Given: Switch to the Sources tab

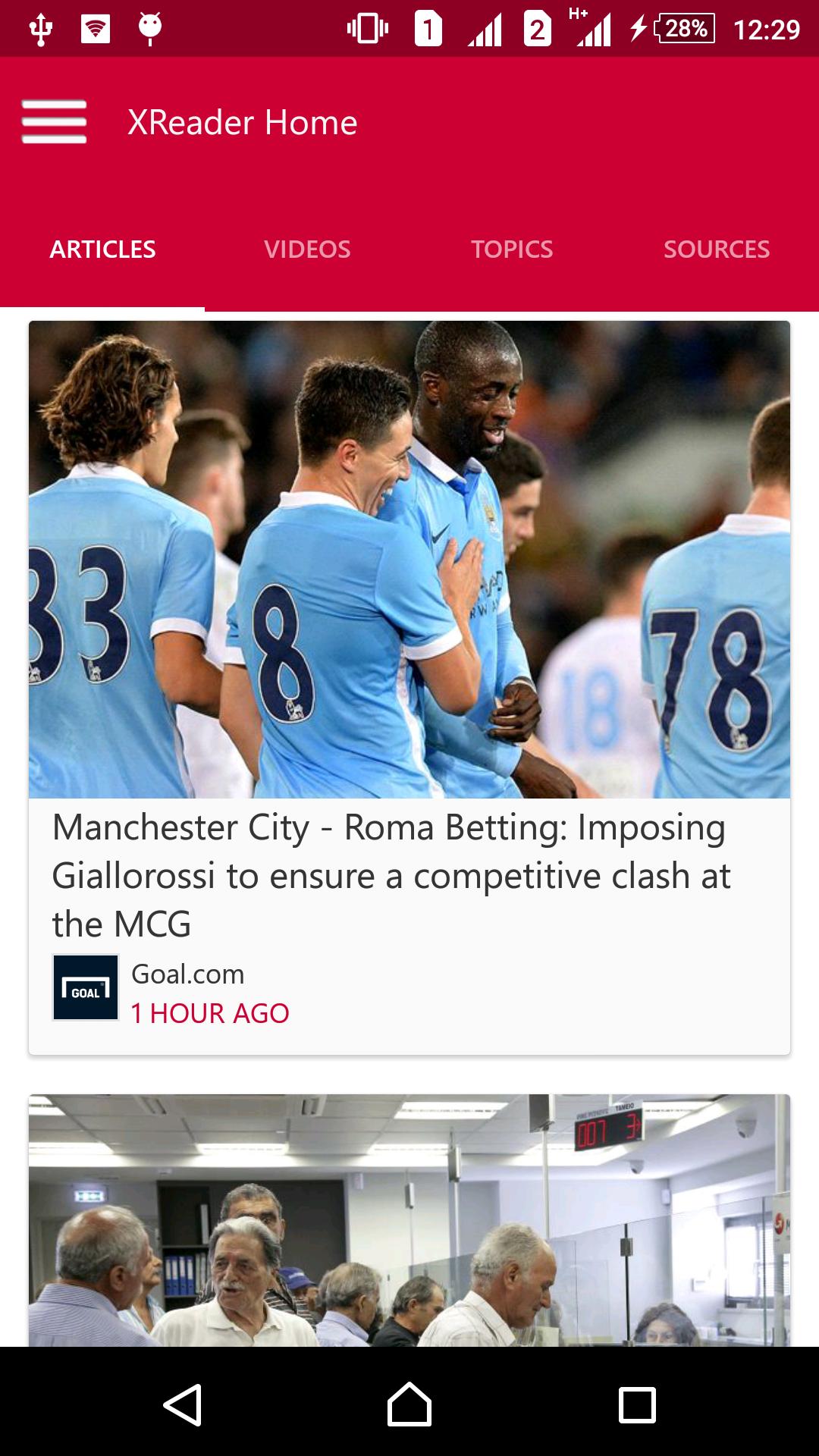Looking at the screenshot, I should click(716, 249).
